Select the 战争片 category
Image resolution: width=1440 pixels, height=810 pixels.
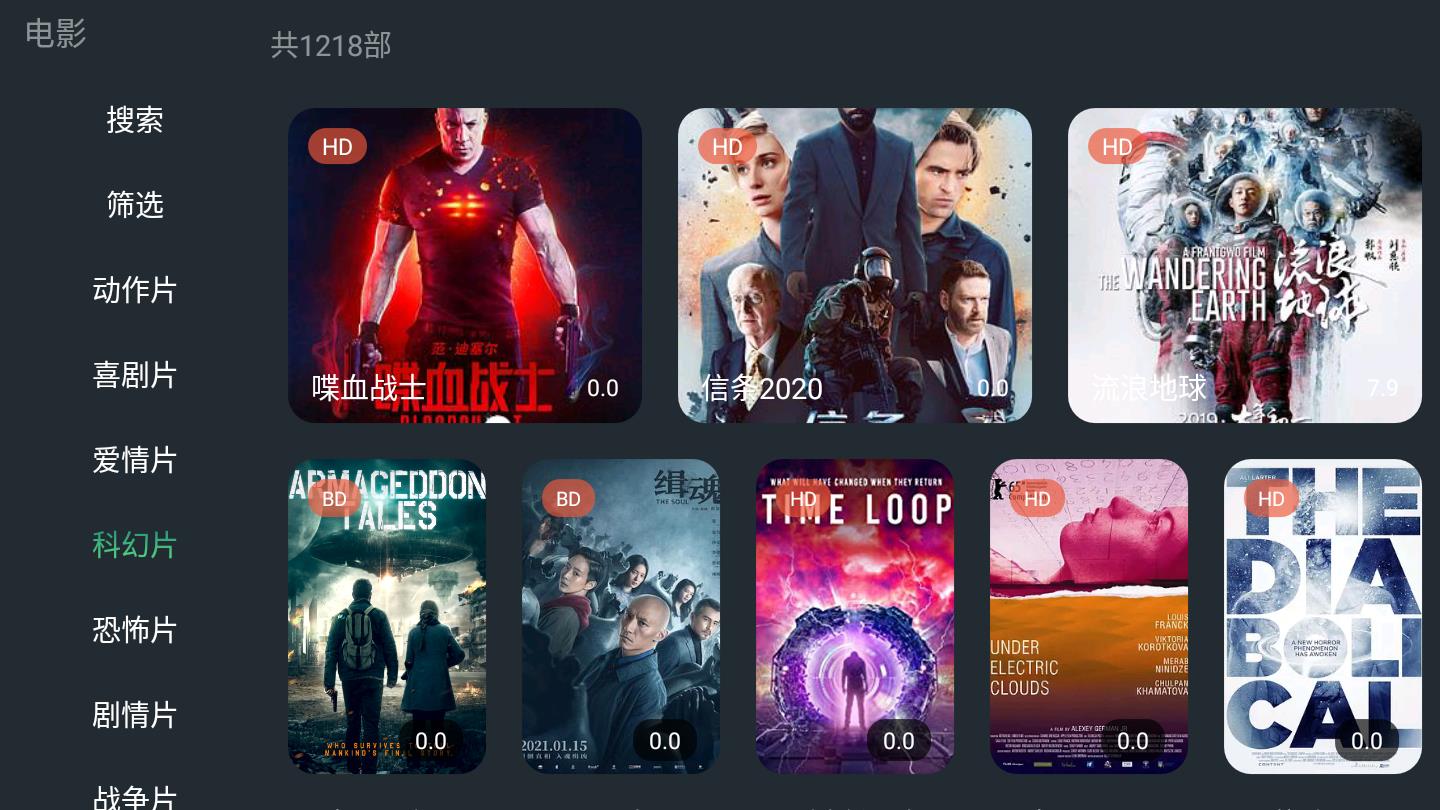(135, 795)
